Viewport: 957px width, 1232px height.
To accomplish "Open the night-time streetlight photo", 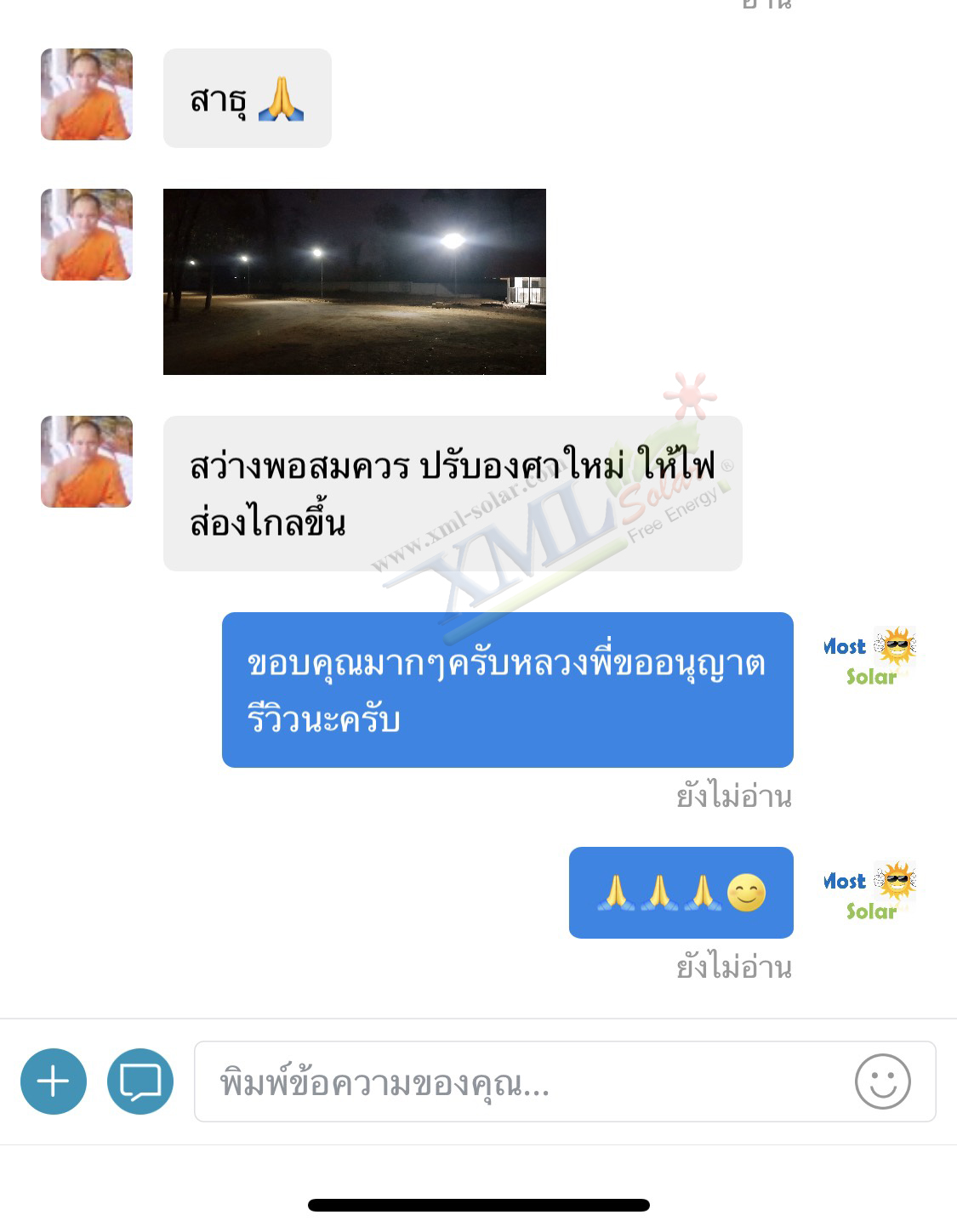I will 355,282.
